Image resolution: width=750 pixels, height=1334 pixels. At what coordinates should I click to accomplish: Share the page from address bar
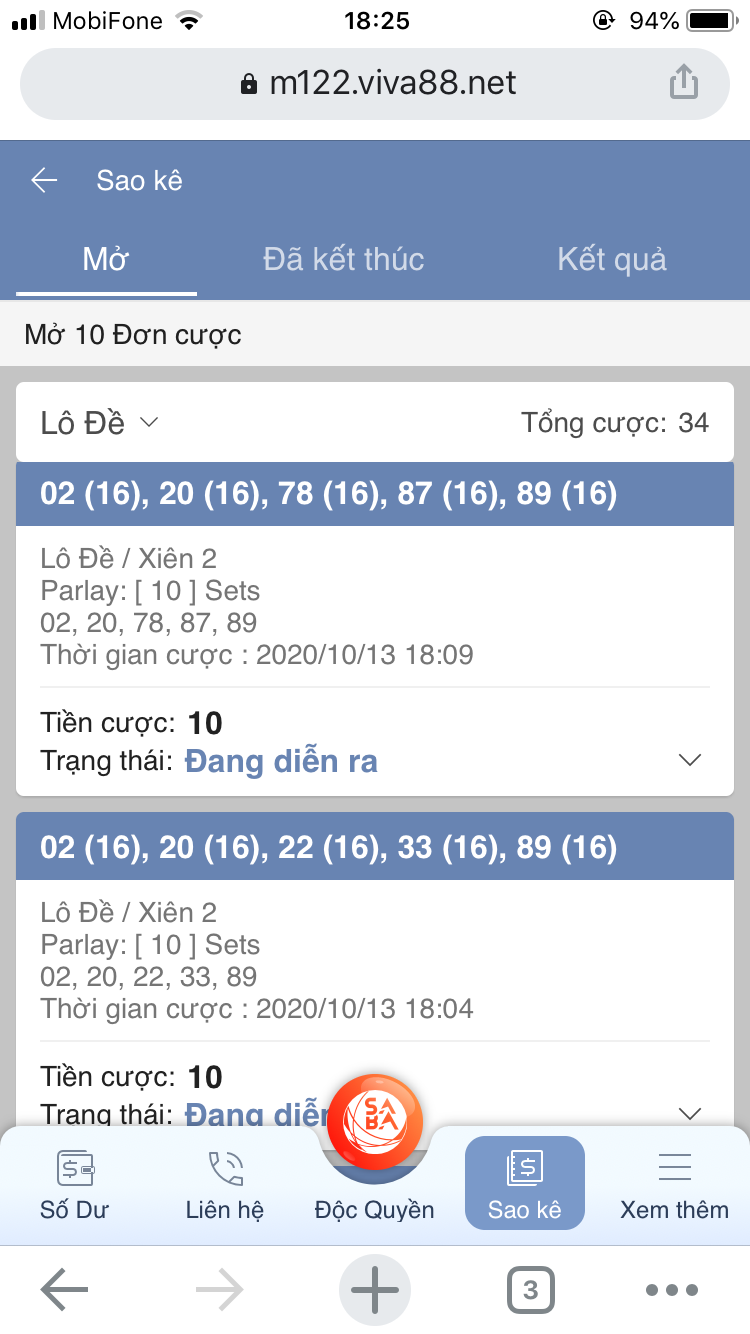pos(683,82)
